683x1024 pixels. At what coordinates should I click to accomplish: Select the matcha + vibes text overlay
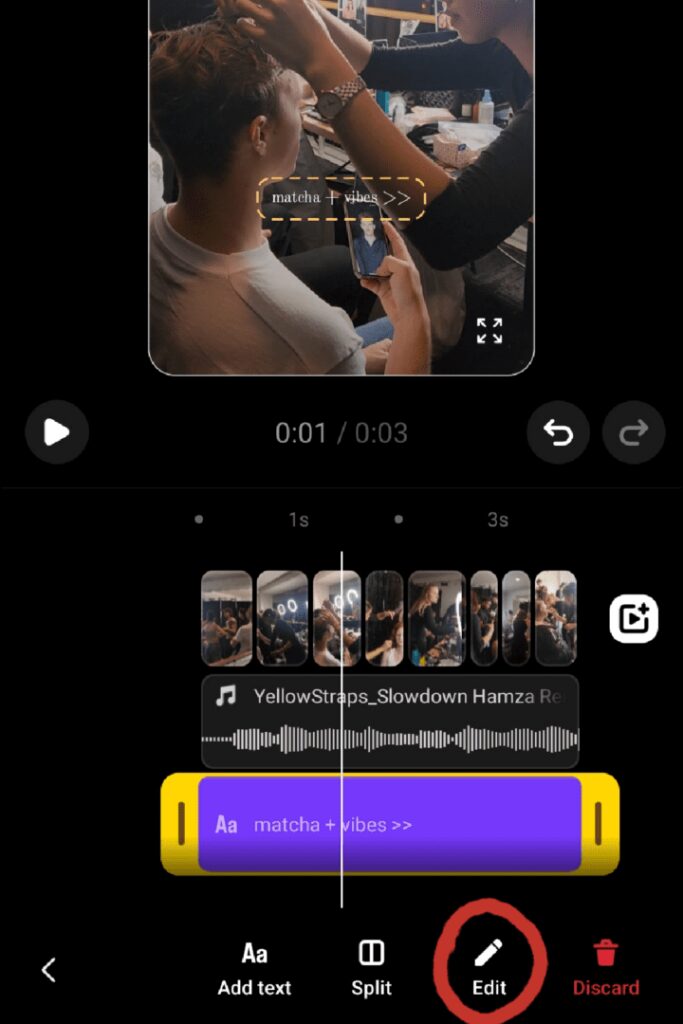[341, 198]
